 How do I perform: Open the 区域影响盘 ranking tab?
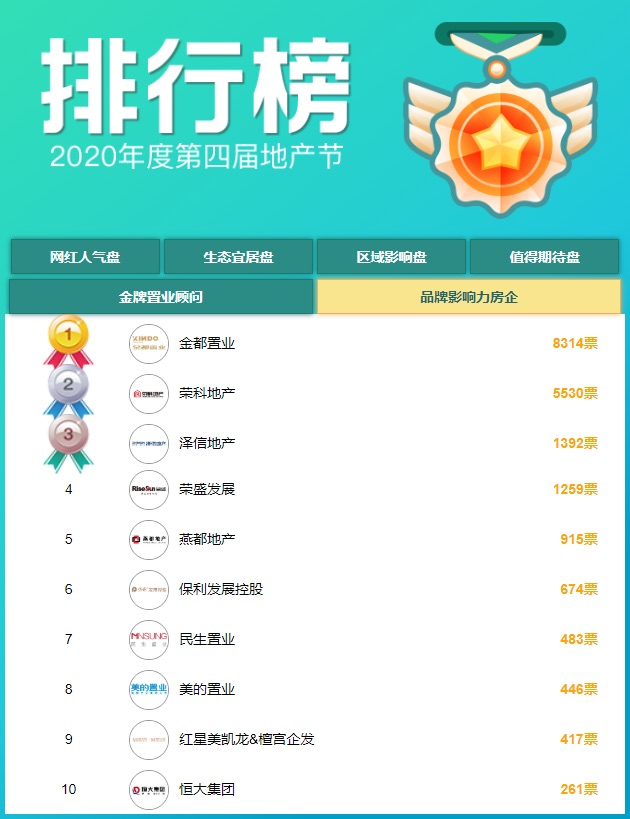(x=391, y=257)
